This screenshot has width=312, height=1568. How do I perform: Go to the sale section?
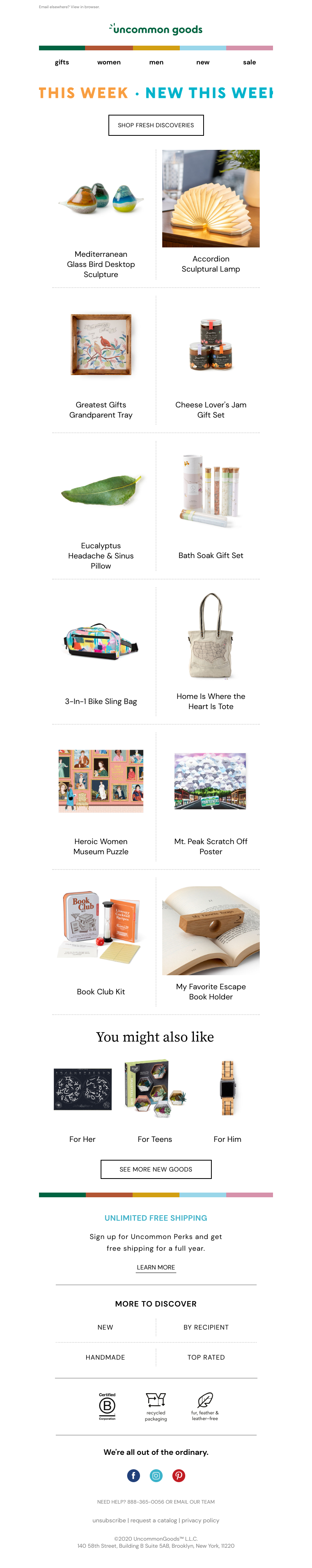coord(249,62)
